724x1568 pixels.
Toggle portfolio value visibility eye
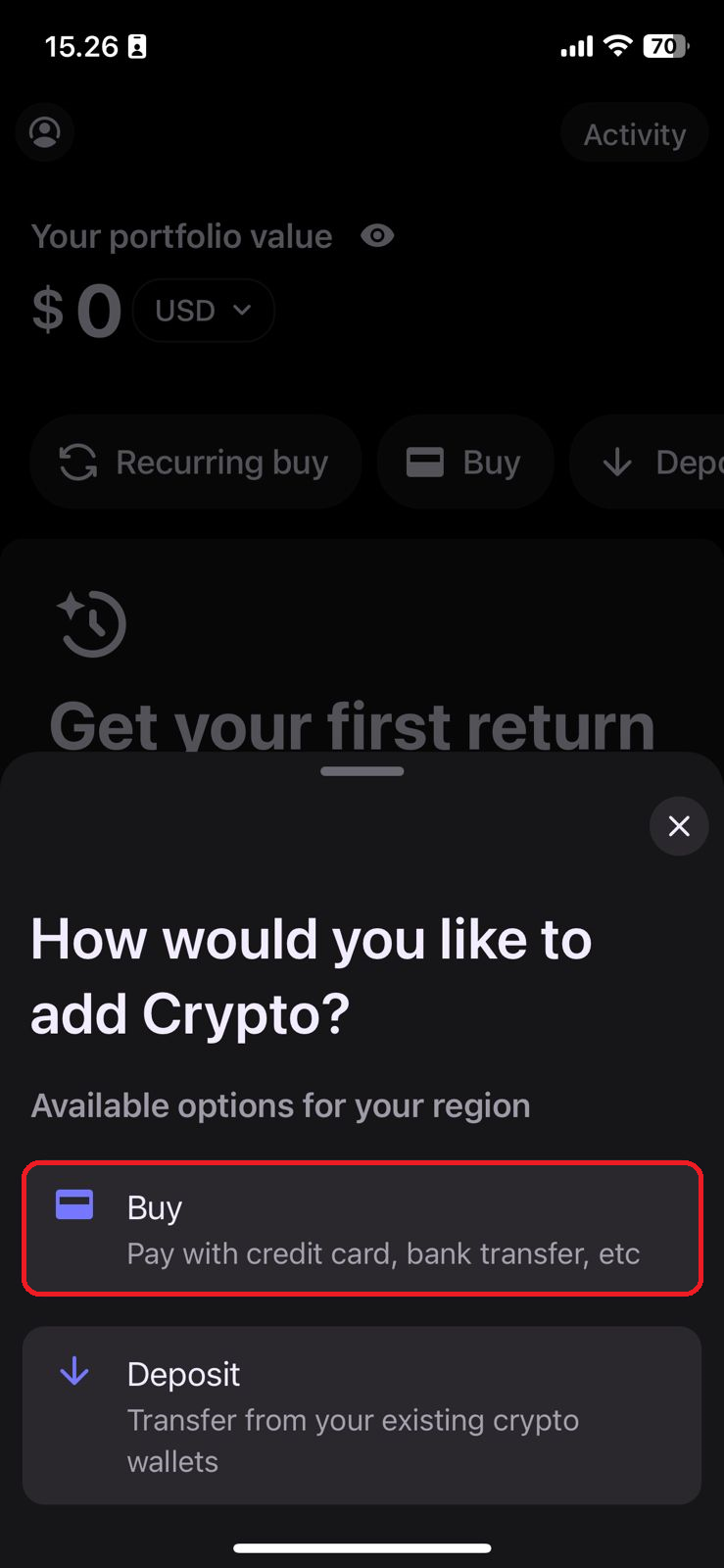tap(377, 236)
